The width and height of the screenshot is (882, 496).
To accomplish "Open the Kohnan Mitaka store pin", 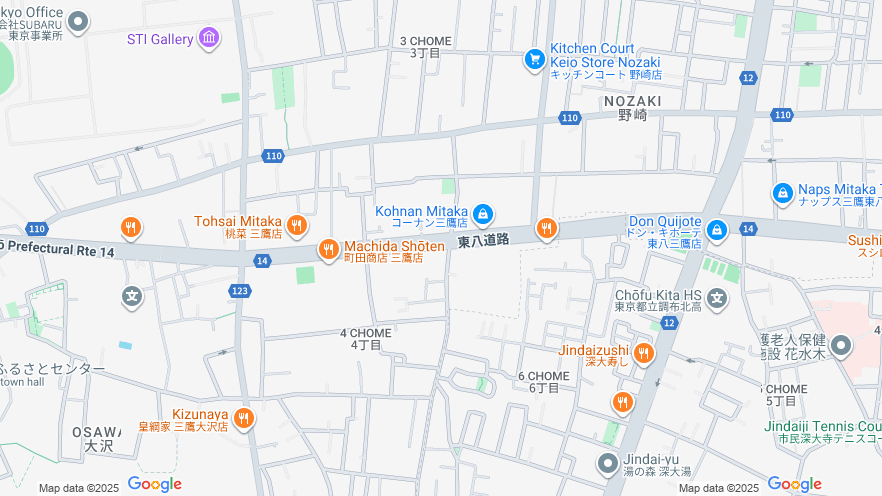I will (483, 214).
